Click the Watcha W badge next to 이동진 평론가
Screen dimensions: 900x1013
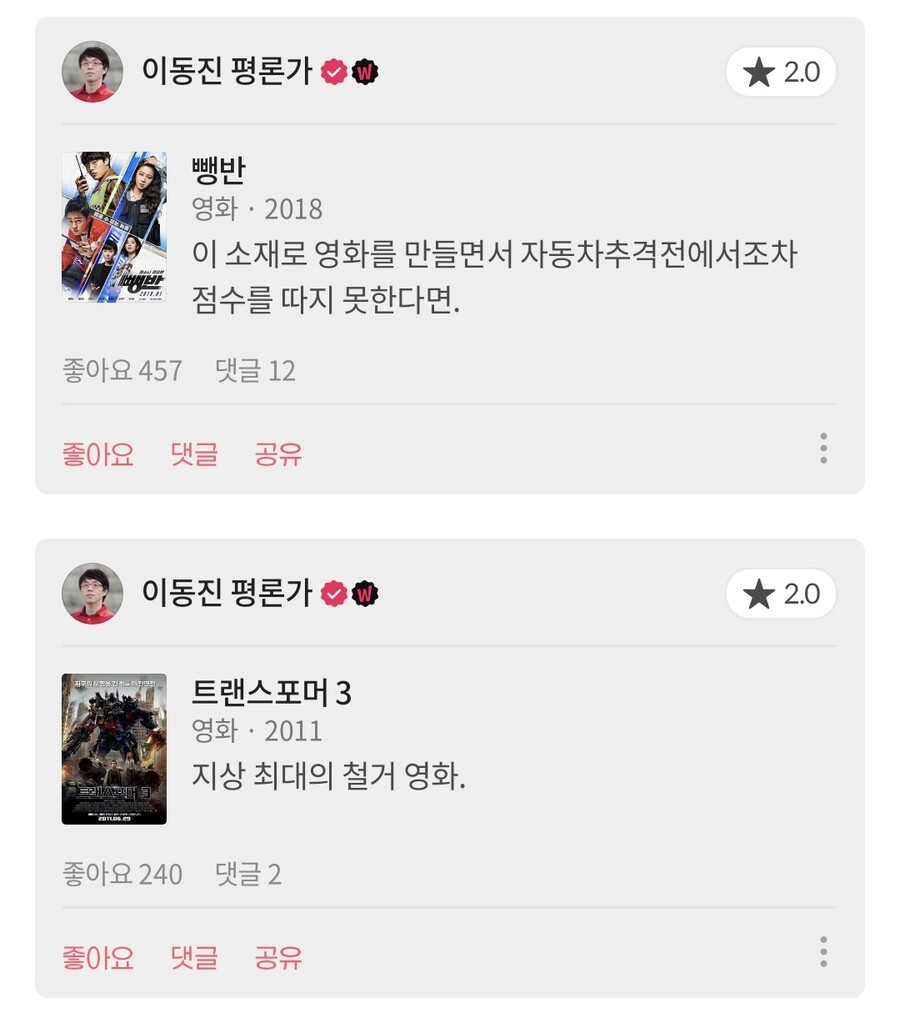click(x=364, y=70)
